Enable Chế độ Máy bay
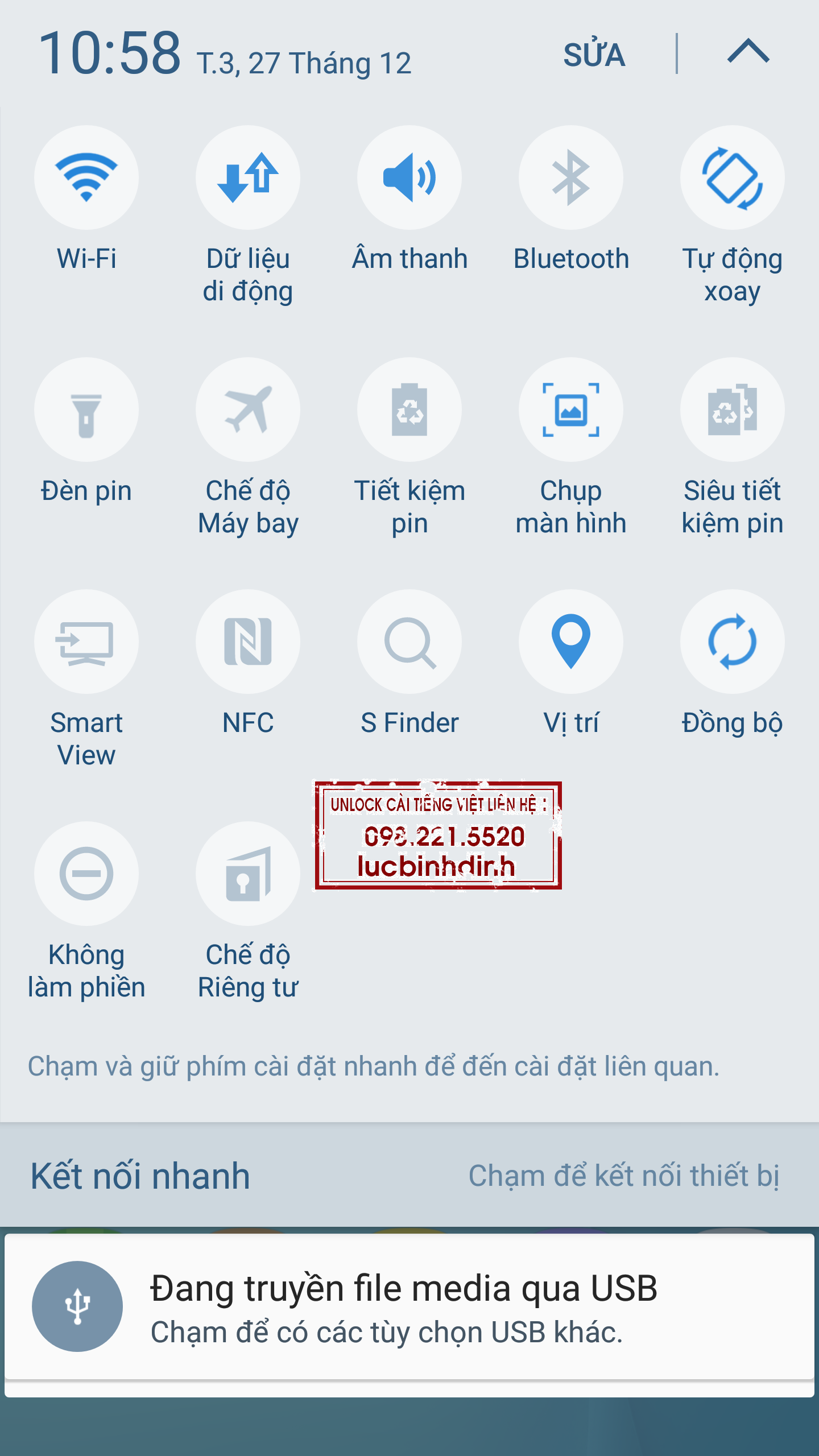The width and height of the screenshot is (819, 1456). [248, 409]
